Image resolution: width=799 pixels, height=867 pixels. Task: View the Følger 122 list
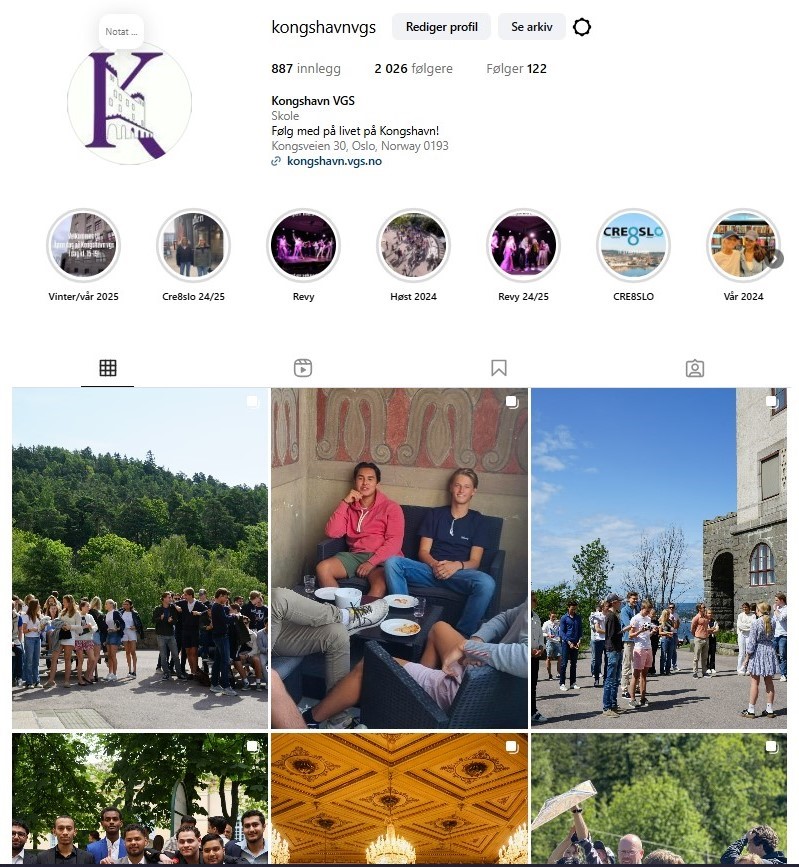(x=515, y=69)
